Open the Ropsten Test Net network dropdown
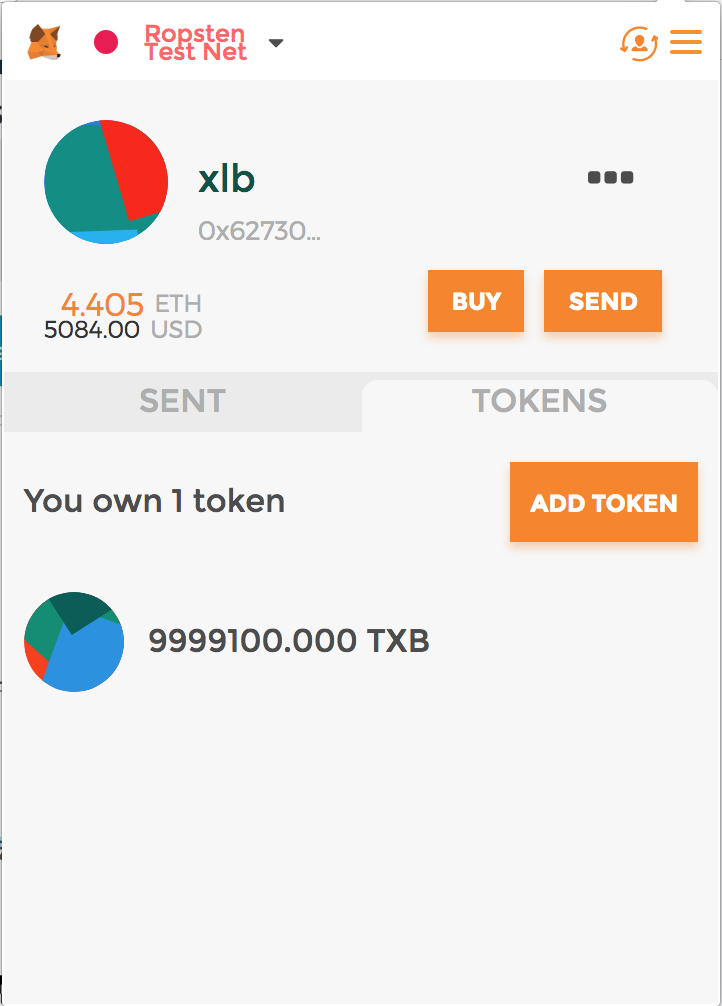Image resolution: width=722 pixels, height=1006 pixels. [x=195, y=43]
